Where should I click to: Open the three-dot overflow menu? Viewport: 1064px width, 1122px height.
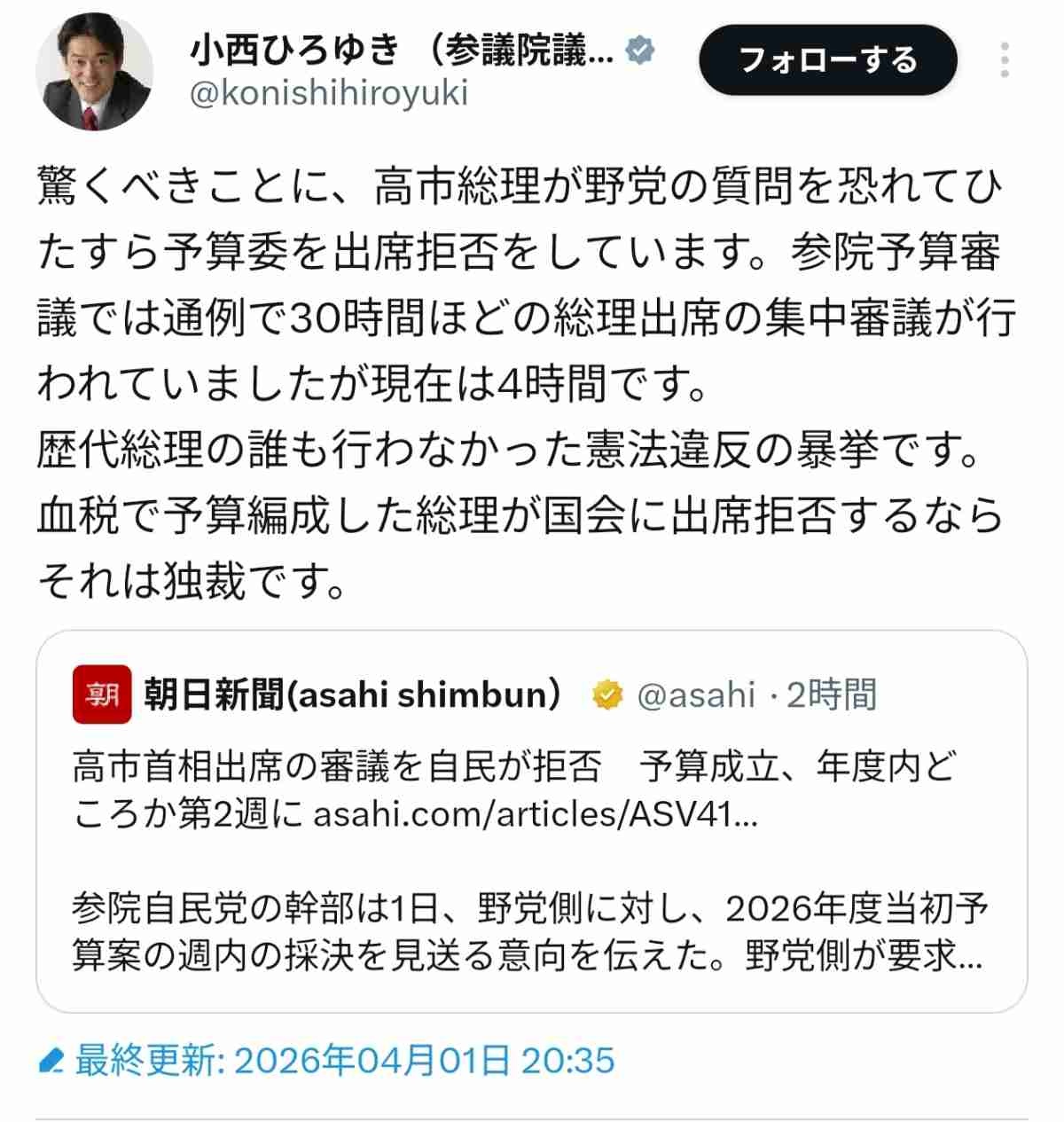[1004, 60]
